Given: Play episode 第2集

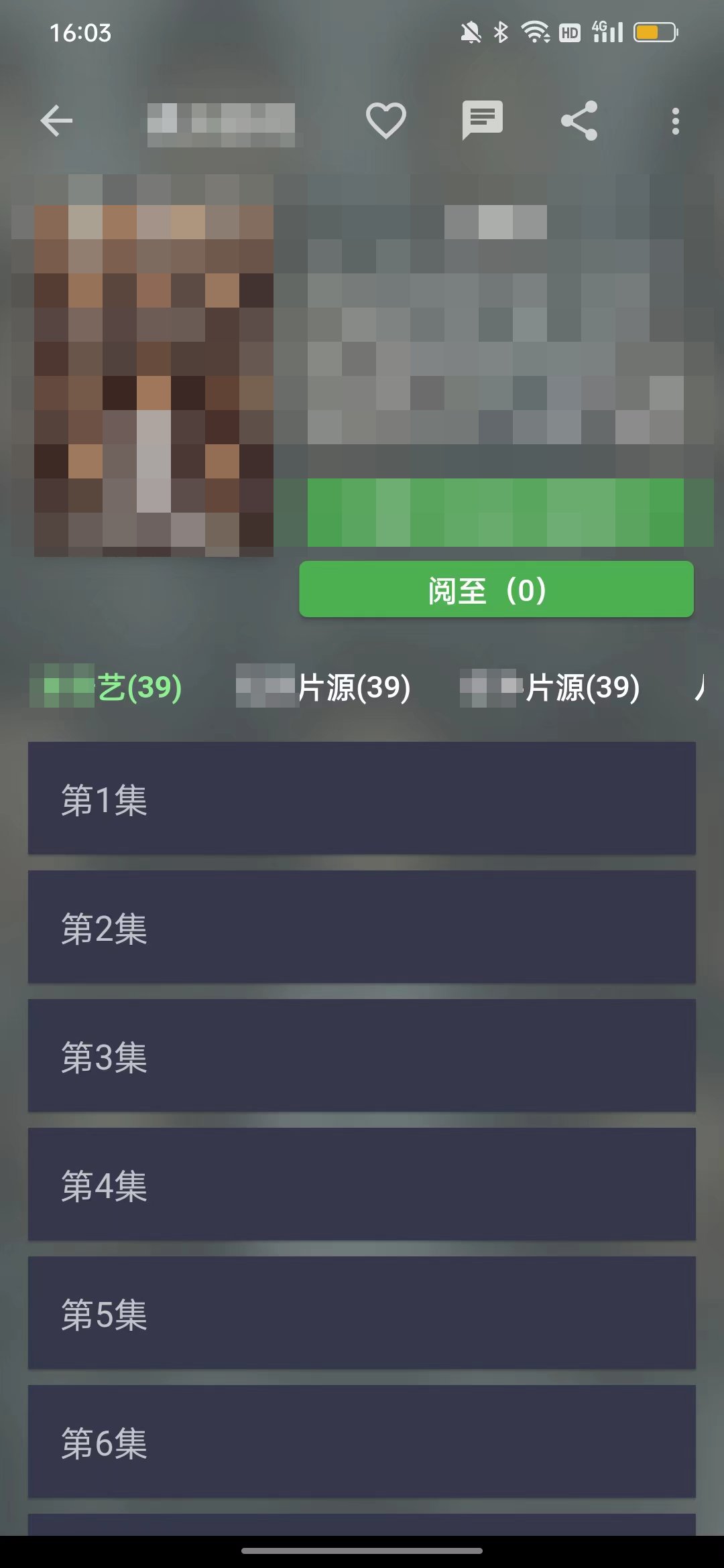Looking at the screenshot, I should pos(362,927).
